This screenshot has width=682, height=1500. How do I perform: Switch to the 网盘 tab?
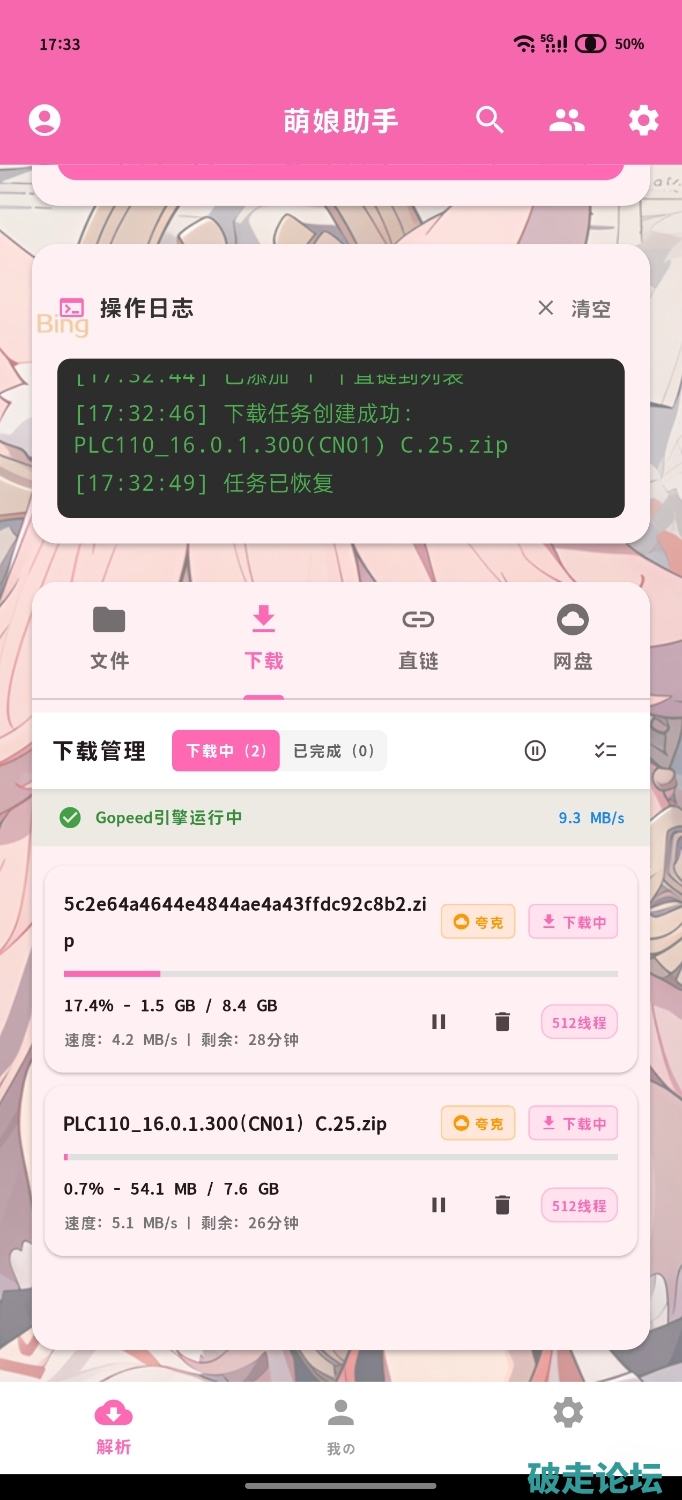[x=572, y=638]
